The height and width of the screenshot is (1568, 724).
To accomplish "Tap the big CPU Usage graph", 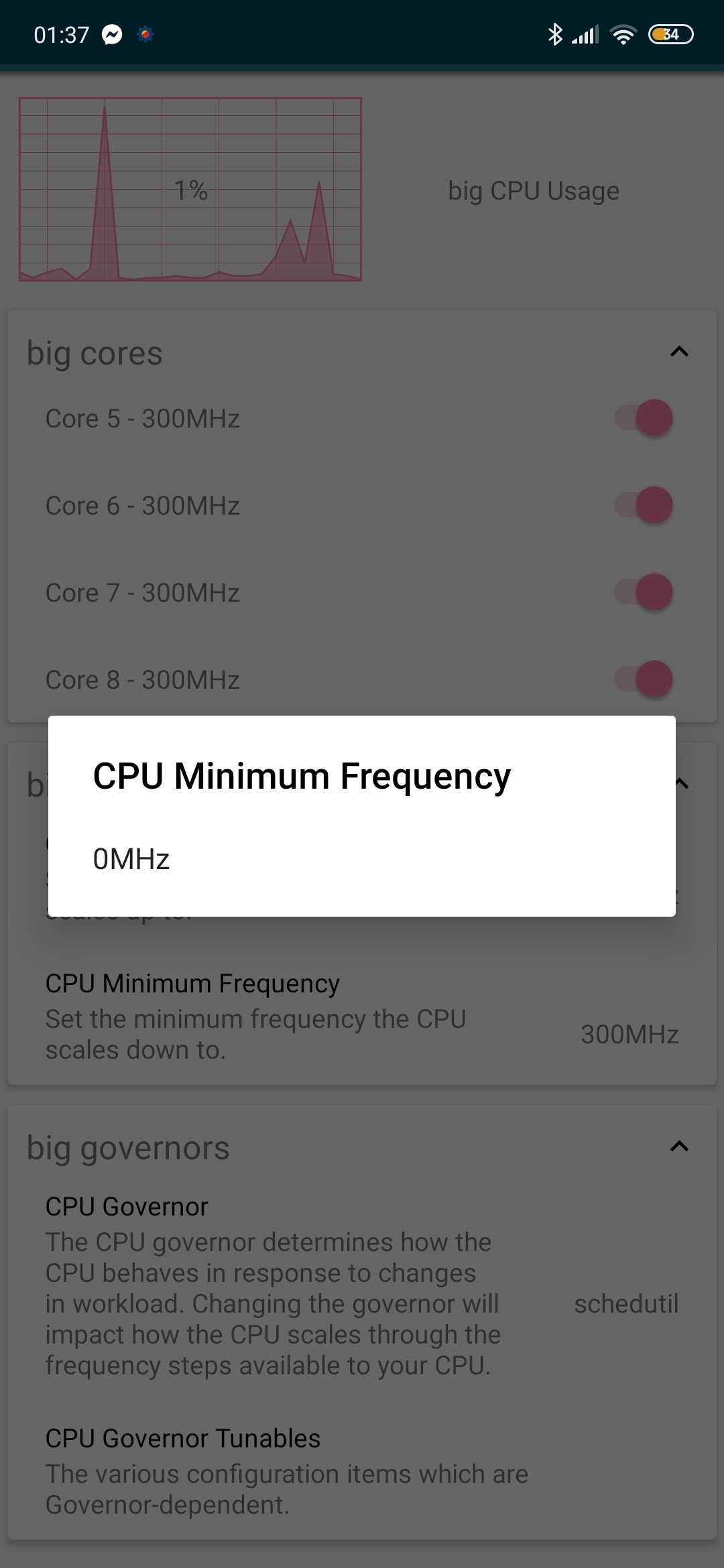I will (x=190, y=190).
